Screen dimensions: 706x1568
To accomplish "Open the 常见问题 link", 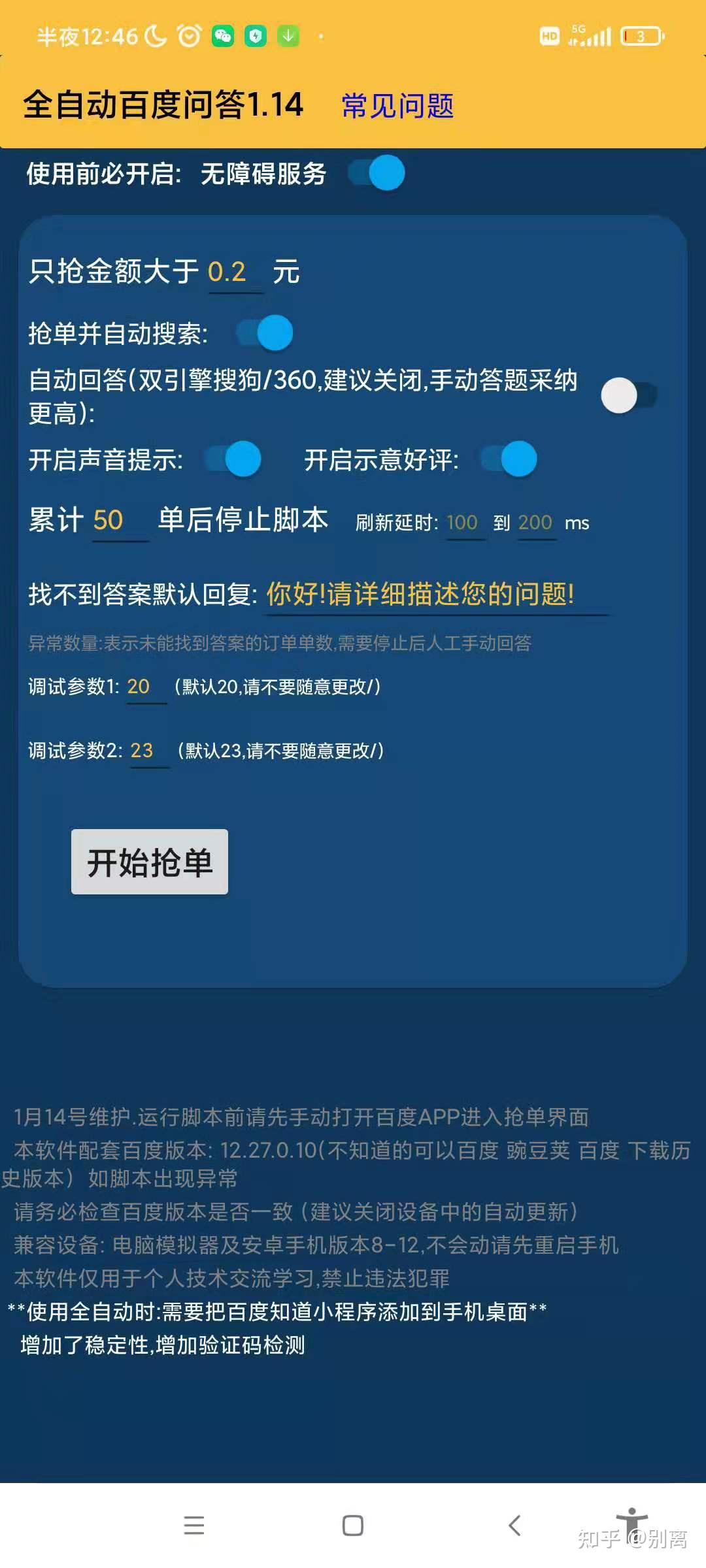I will pyautogui.click(x=397, y=106).
